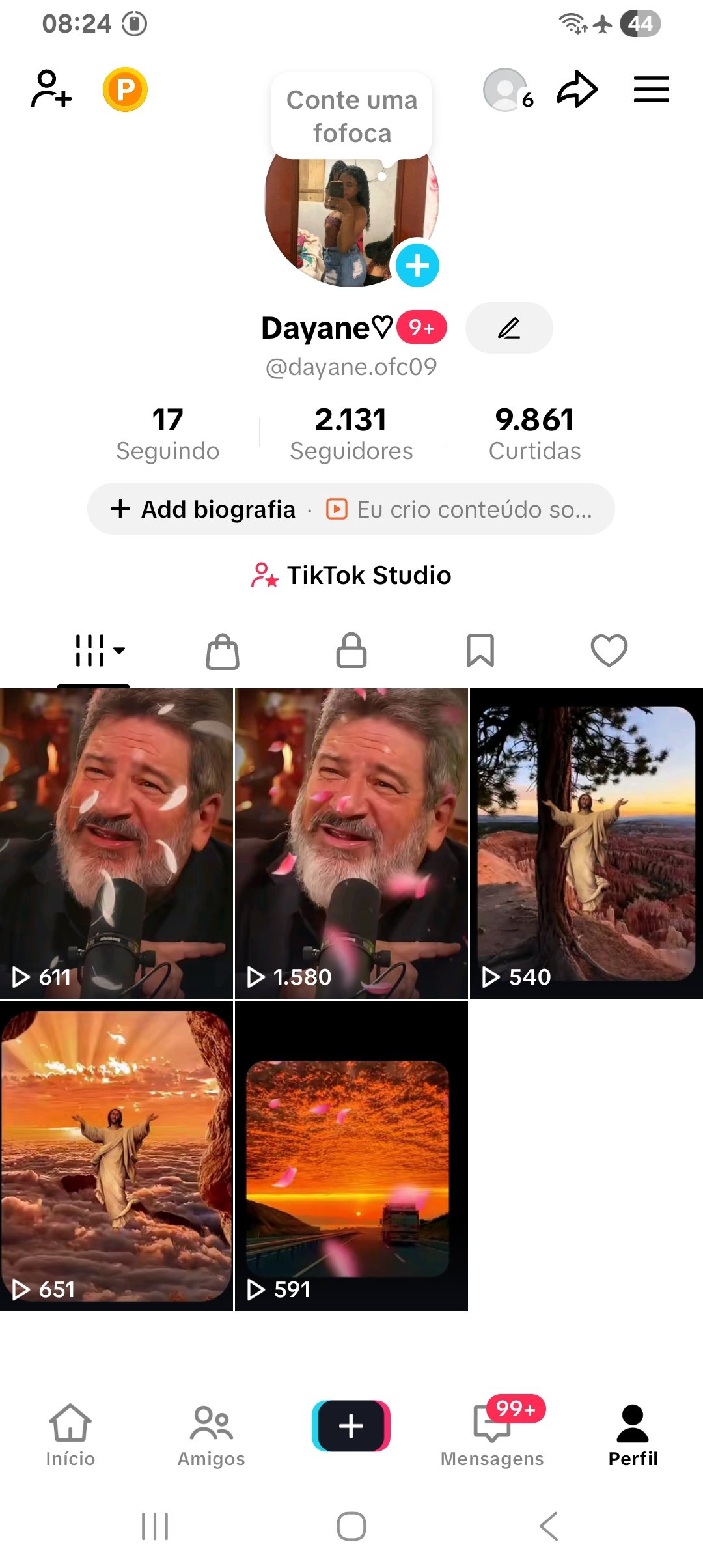Open the orange P coin icon
The height and width of the screenshot is (1568, 703).
[125, 89]
